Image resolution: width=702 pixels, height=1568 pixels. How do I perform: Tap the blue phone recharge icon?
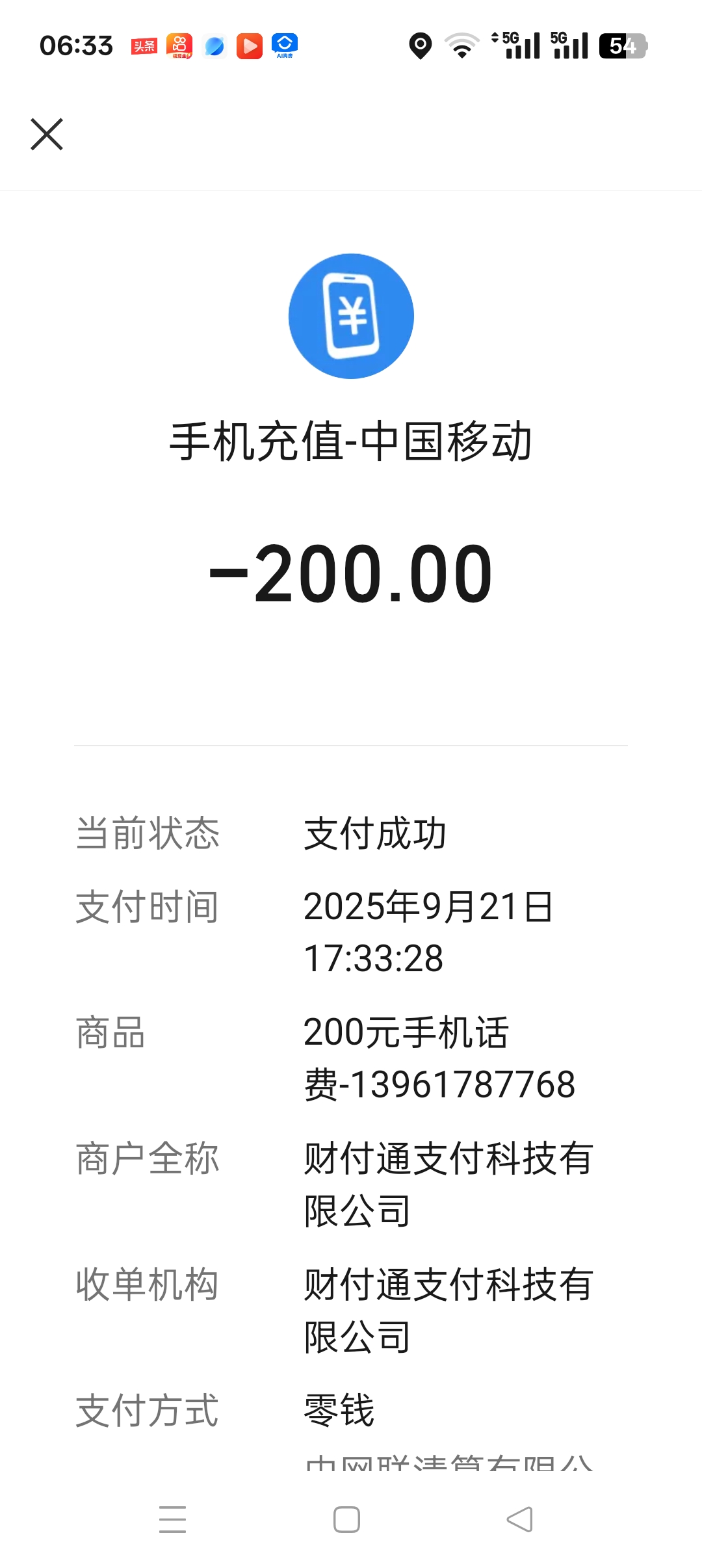click(350, 315)
